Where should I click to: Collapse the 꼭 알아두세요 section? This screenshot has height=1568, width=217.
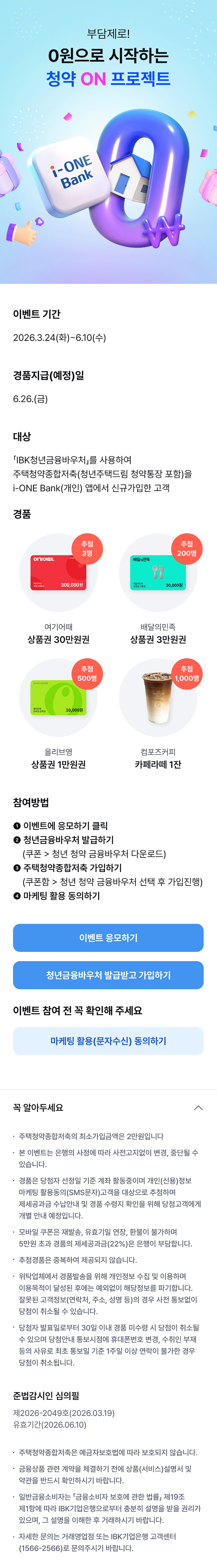point(198,1107)
